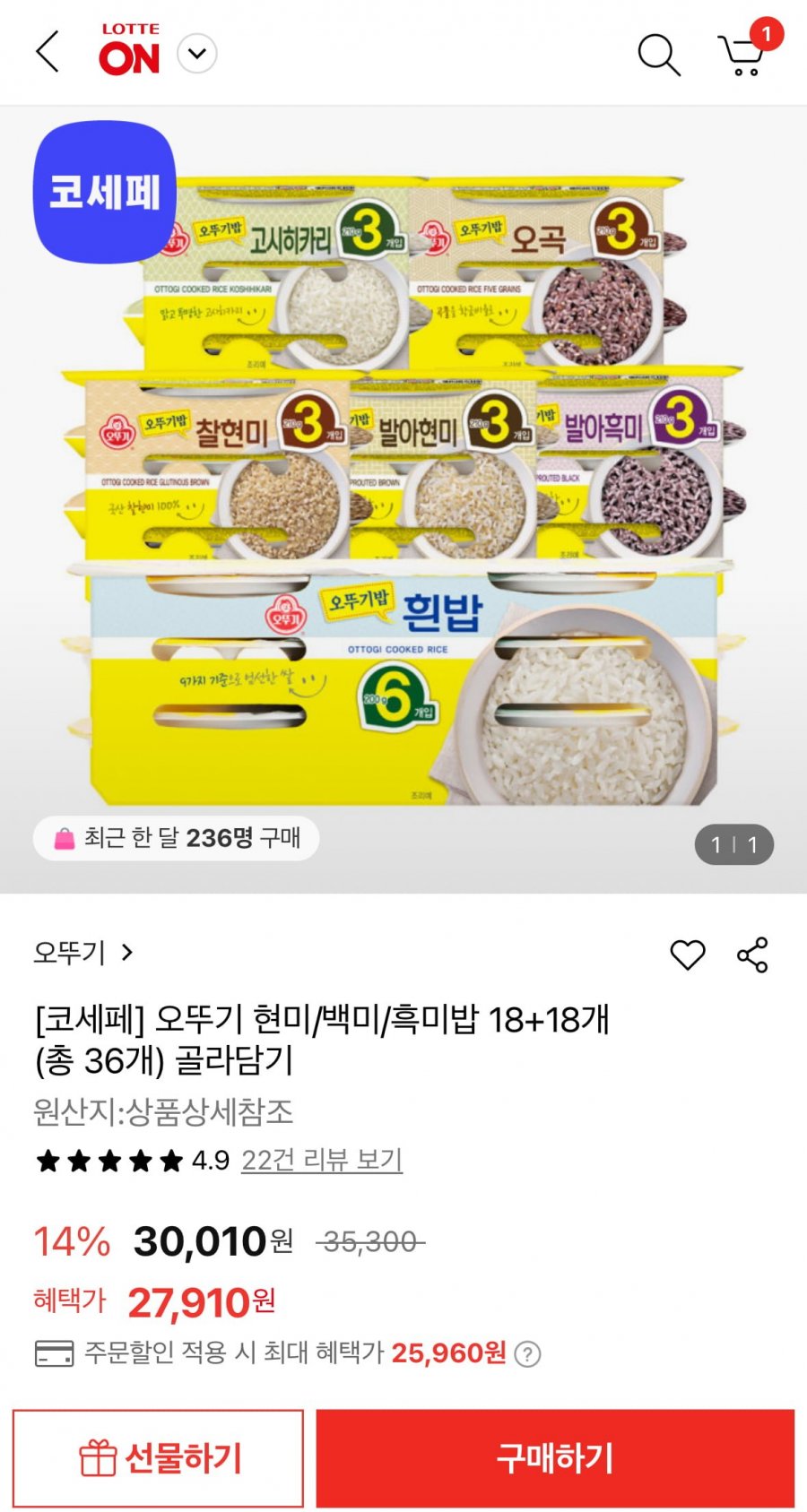807x1512 pixels.
Task: Go back to the previous page
Action: (48, 52)
